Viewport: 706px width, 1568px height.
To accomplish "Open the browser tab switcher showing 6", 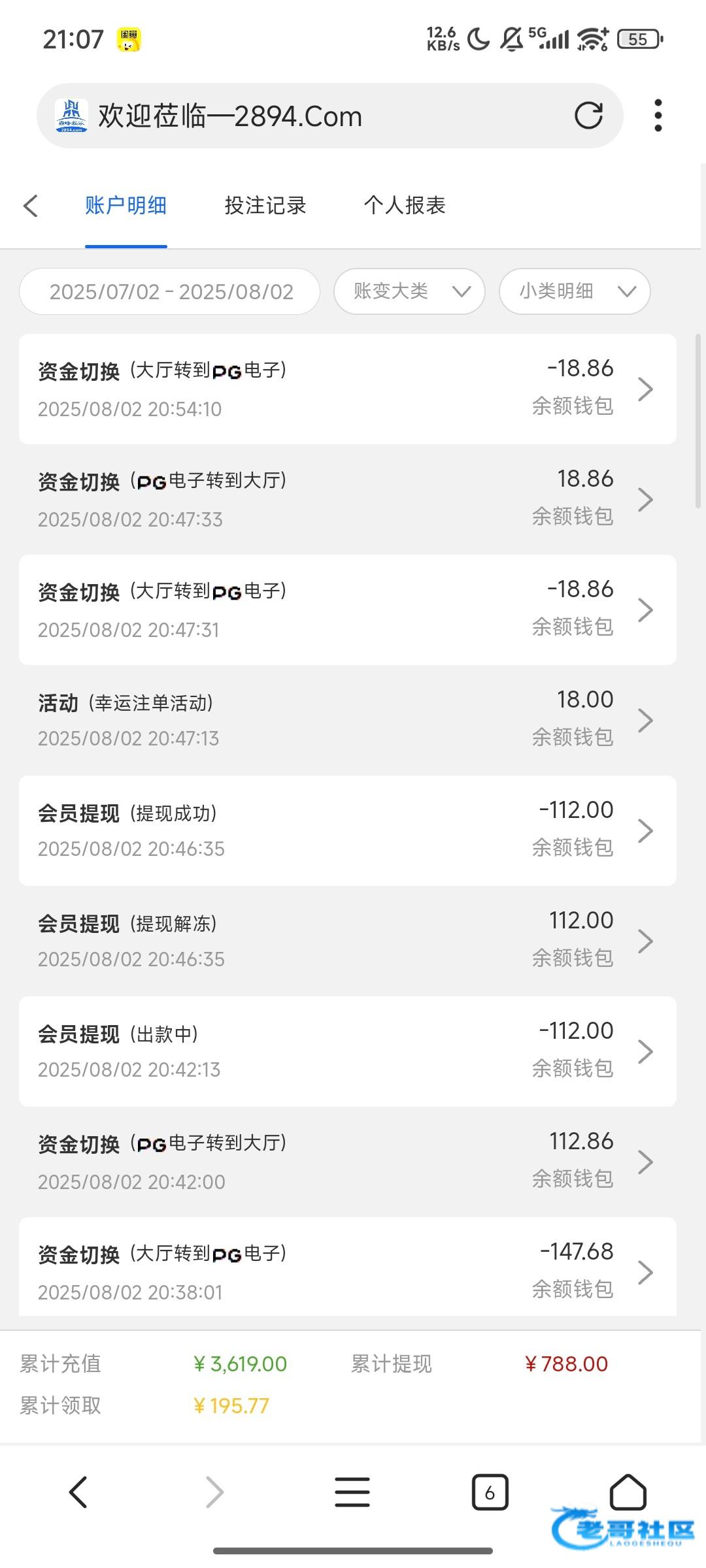I will tap(490, 1493).
